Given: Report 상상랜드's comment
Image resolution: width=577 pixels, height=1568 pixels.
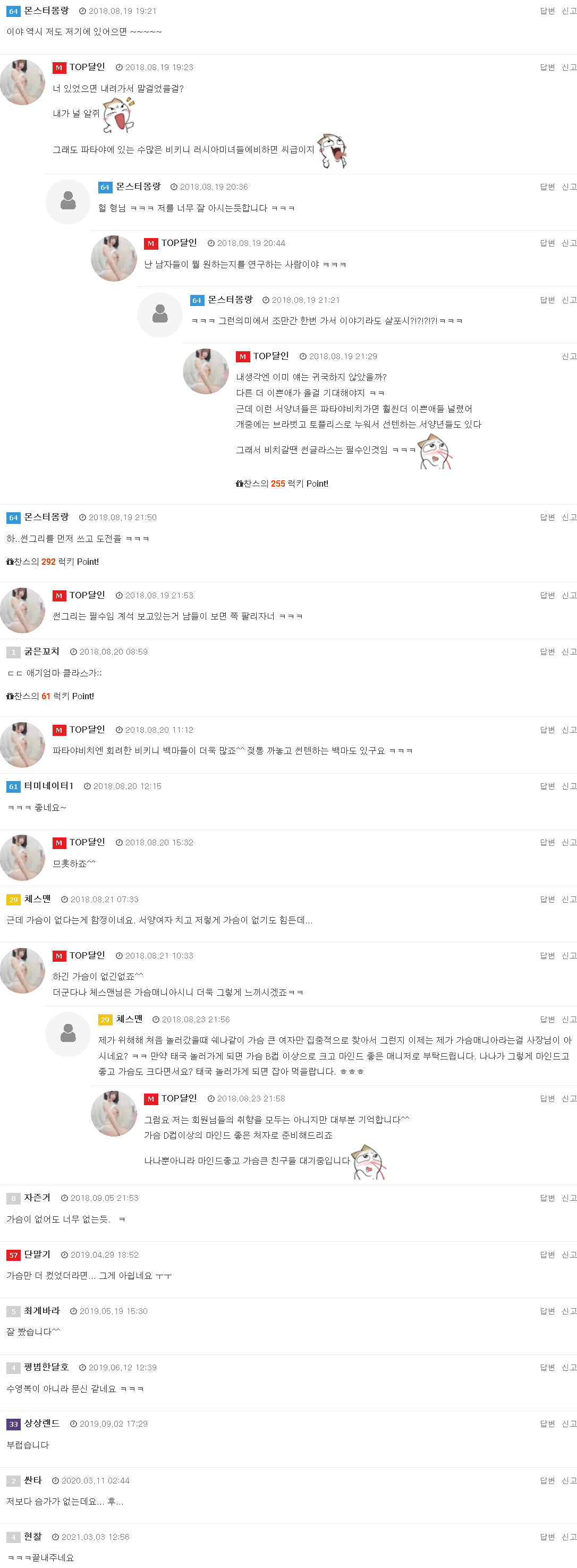Looking at the screenshot, I should pyautogui.click(x=568, y=1423).
